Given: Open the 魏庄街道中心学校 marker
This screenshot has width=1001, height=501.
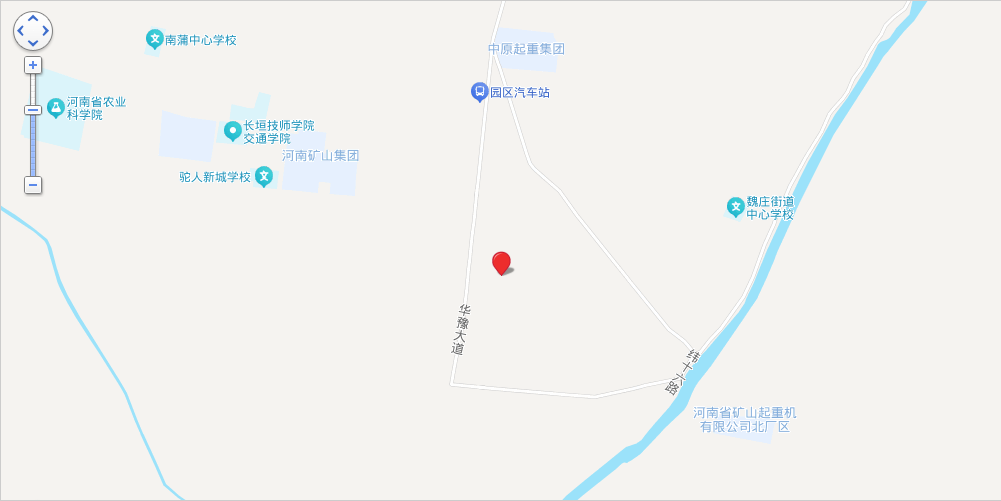Looking at the screenshot, I should point(735,207).
